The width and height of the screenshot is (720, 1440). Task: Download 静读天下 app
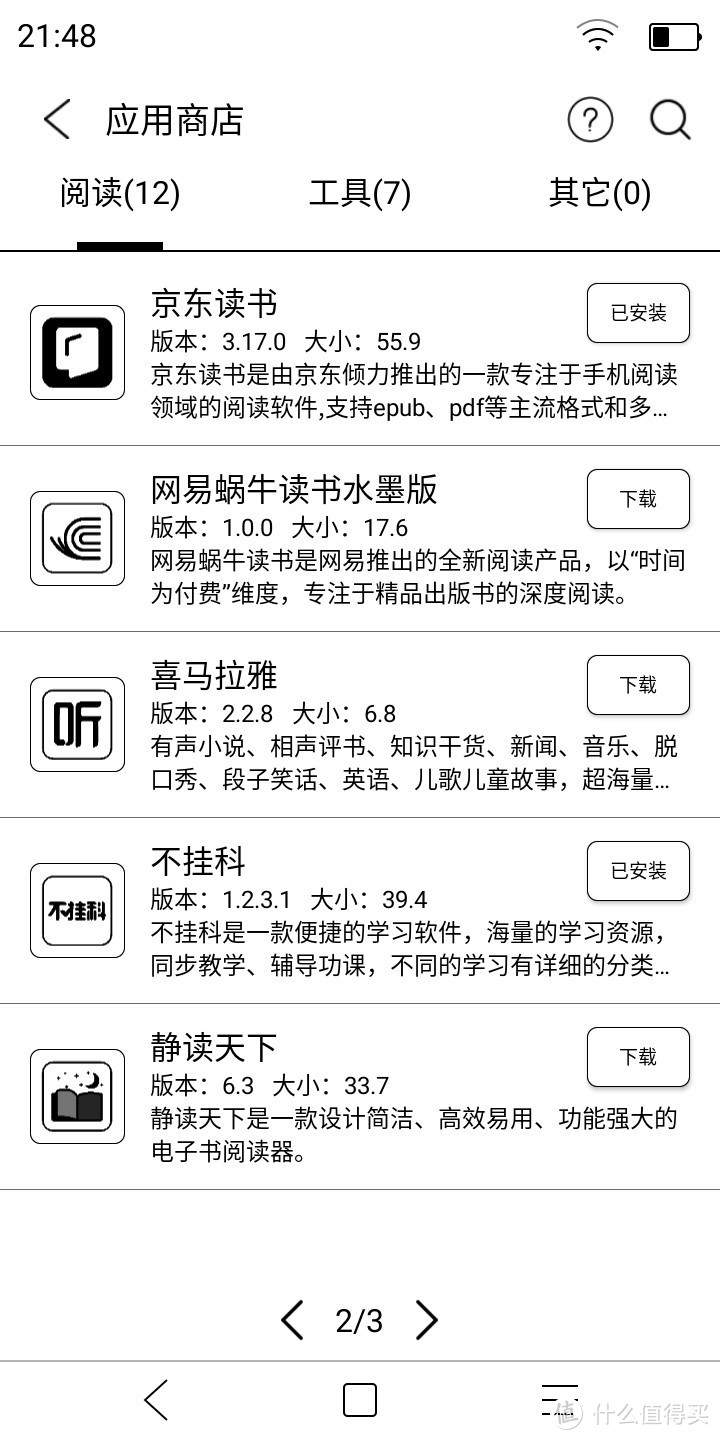pos(638,1057)
